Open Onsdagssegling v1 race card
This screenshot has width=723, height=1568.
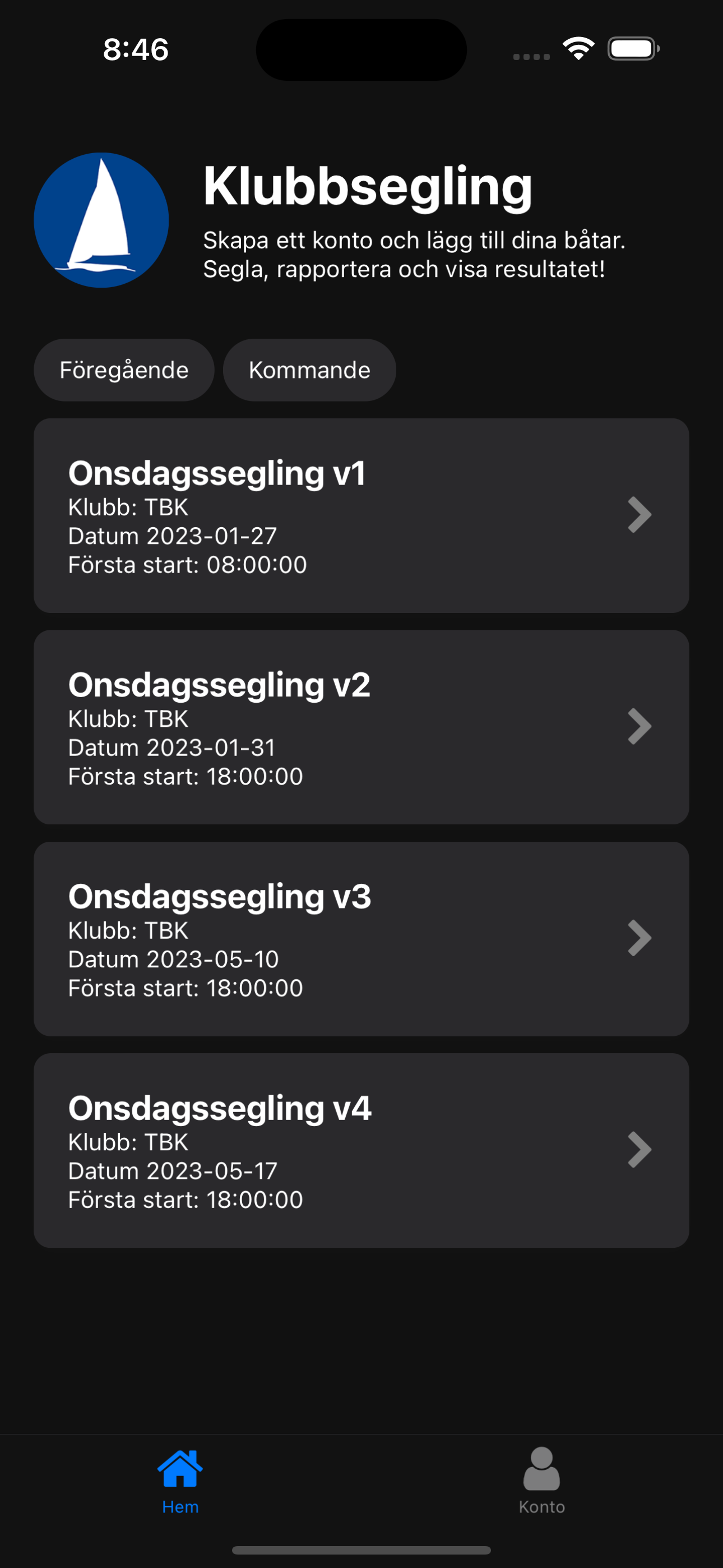pyautogui.click(x=361, y=515)
